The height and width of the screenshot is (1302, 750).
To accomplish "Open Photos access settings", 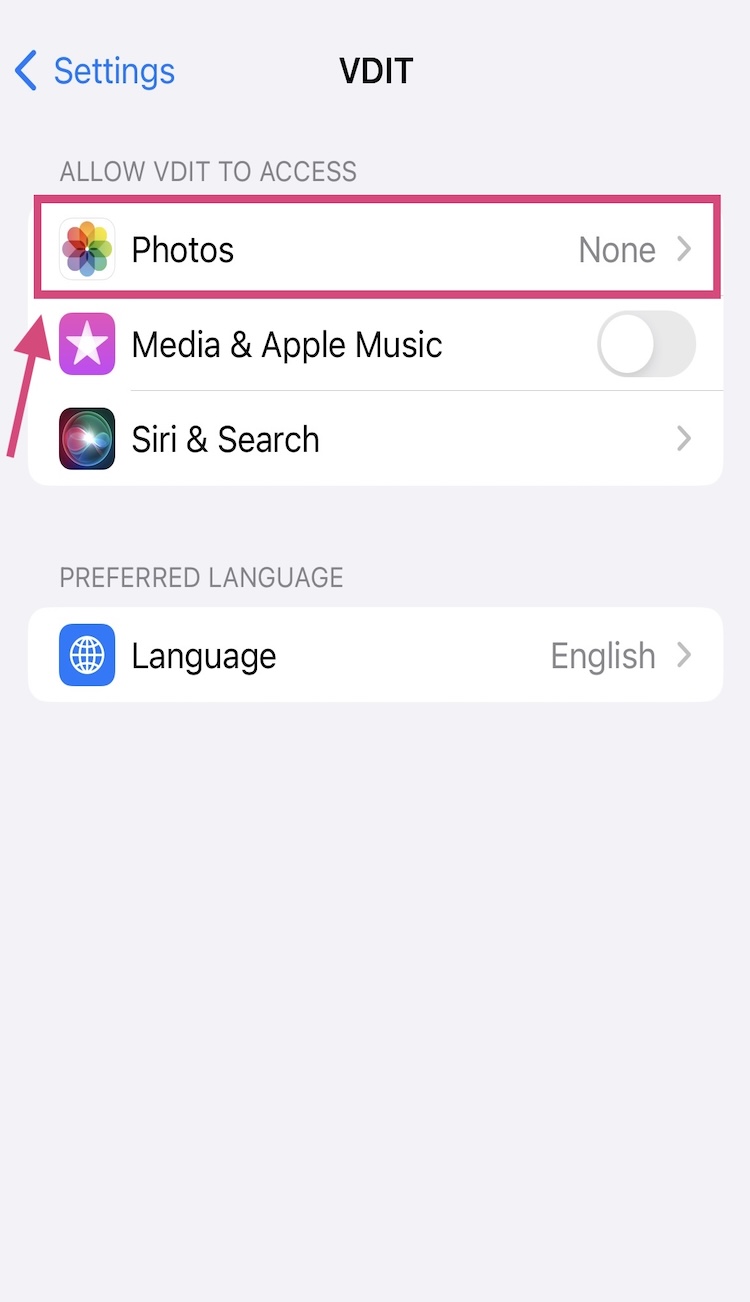I will point(375,249).
